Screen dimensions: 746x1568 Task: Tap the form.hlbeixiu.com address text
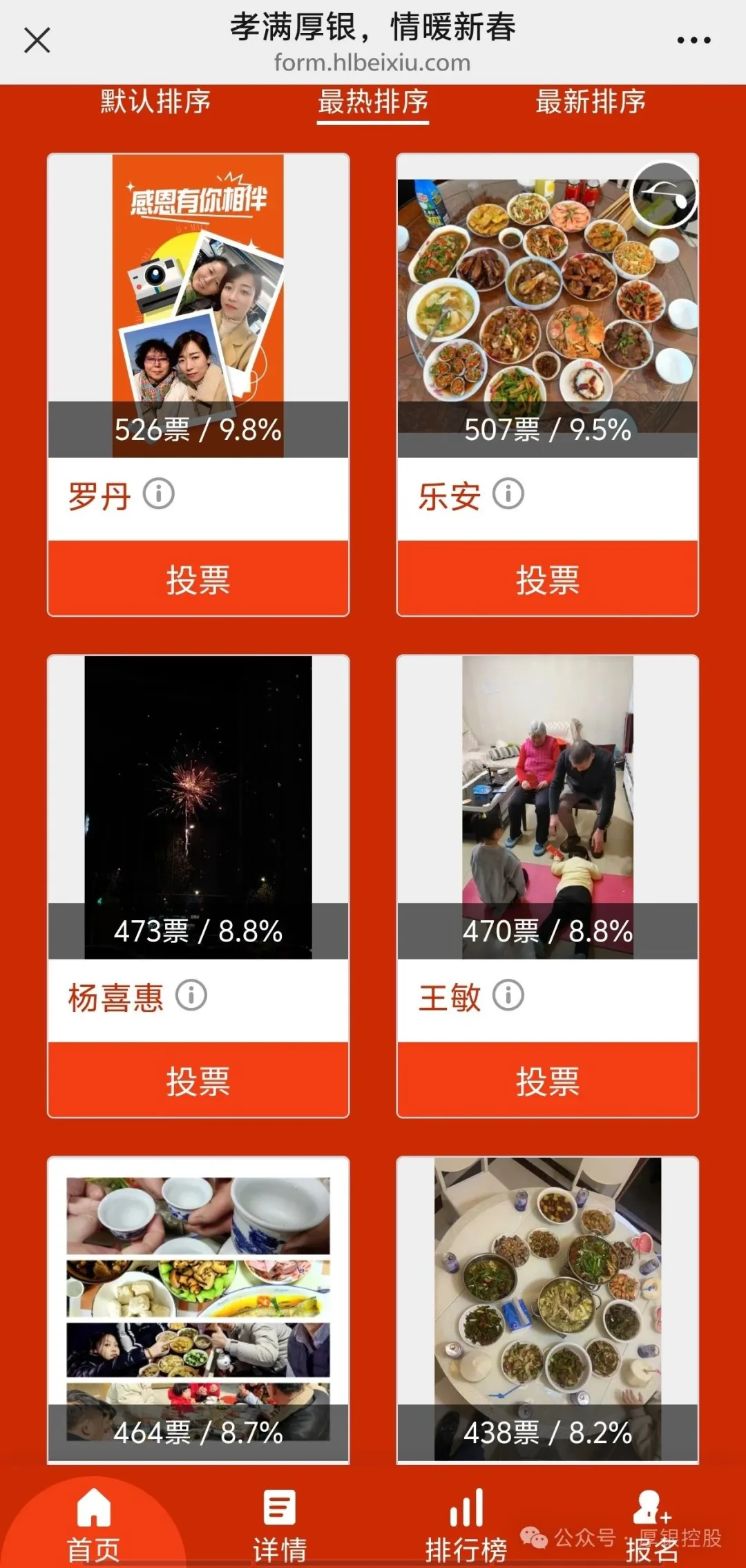tap(372, 63)
